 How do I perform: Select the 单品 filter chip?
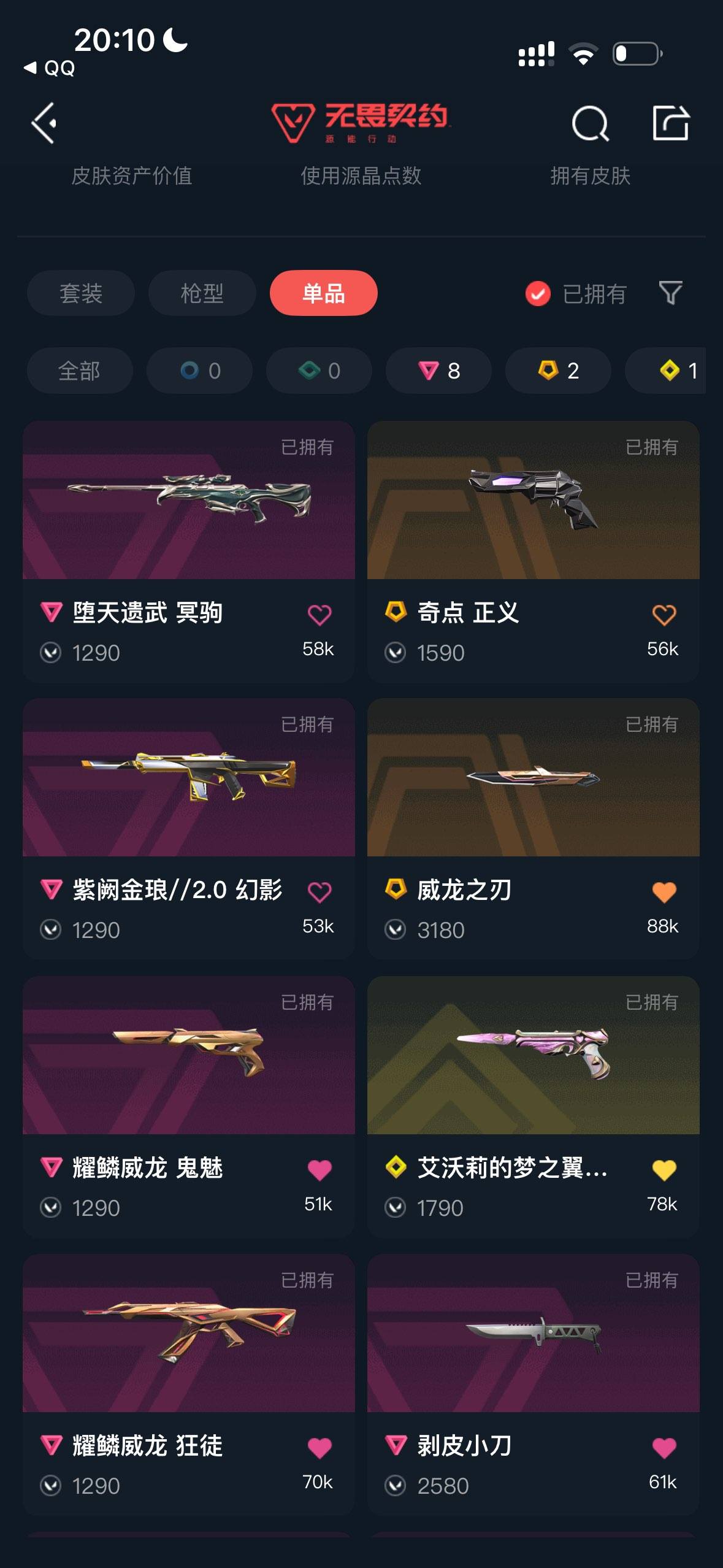click(x=324, y=293)
